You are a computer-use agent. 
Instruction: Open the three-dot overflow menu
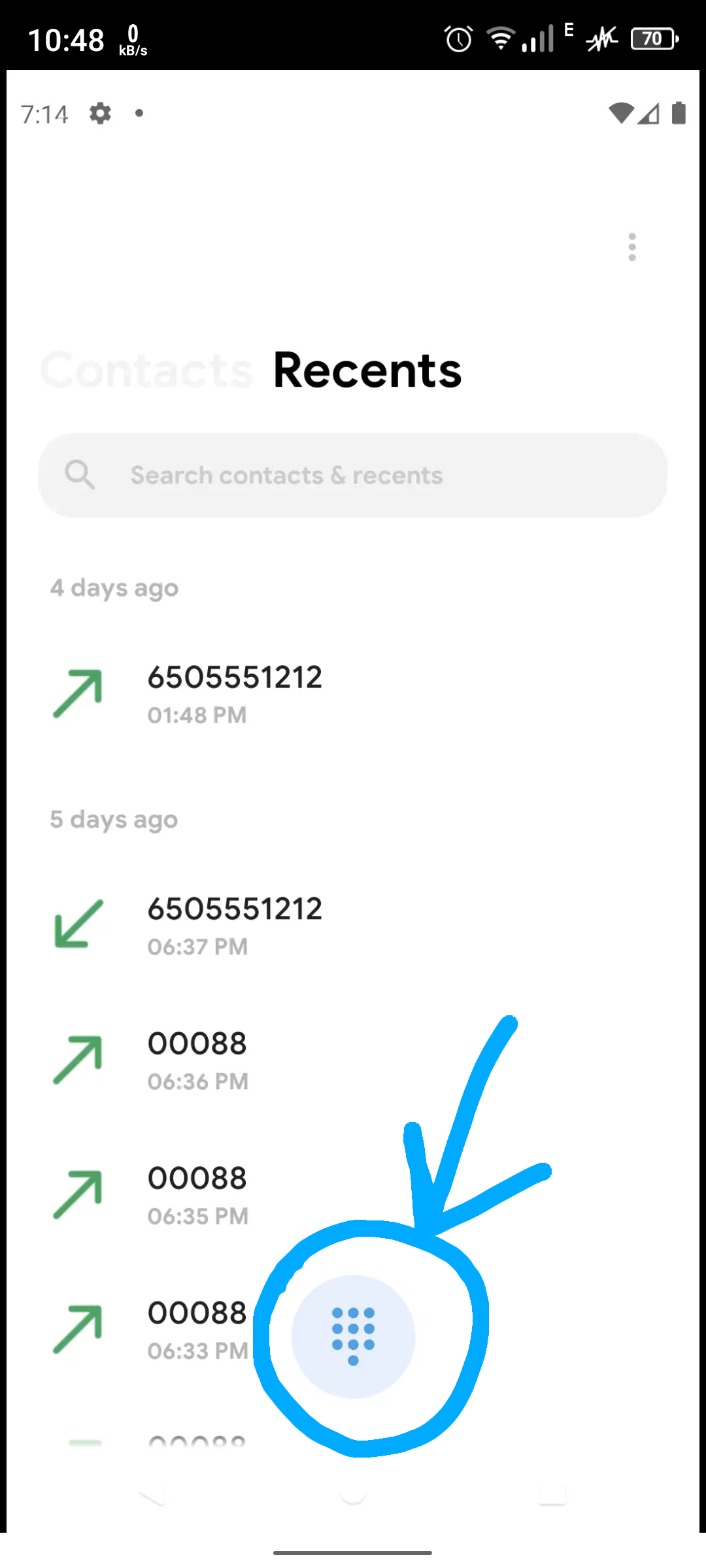coord(631,247)
